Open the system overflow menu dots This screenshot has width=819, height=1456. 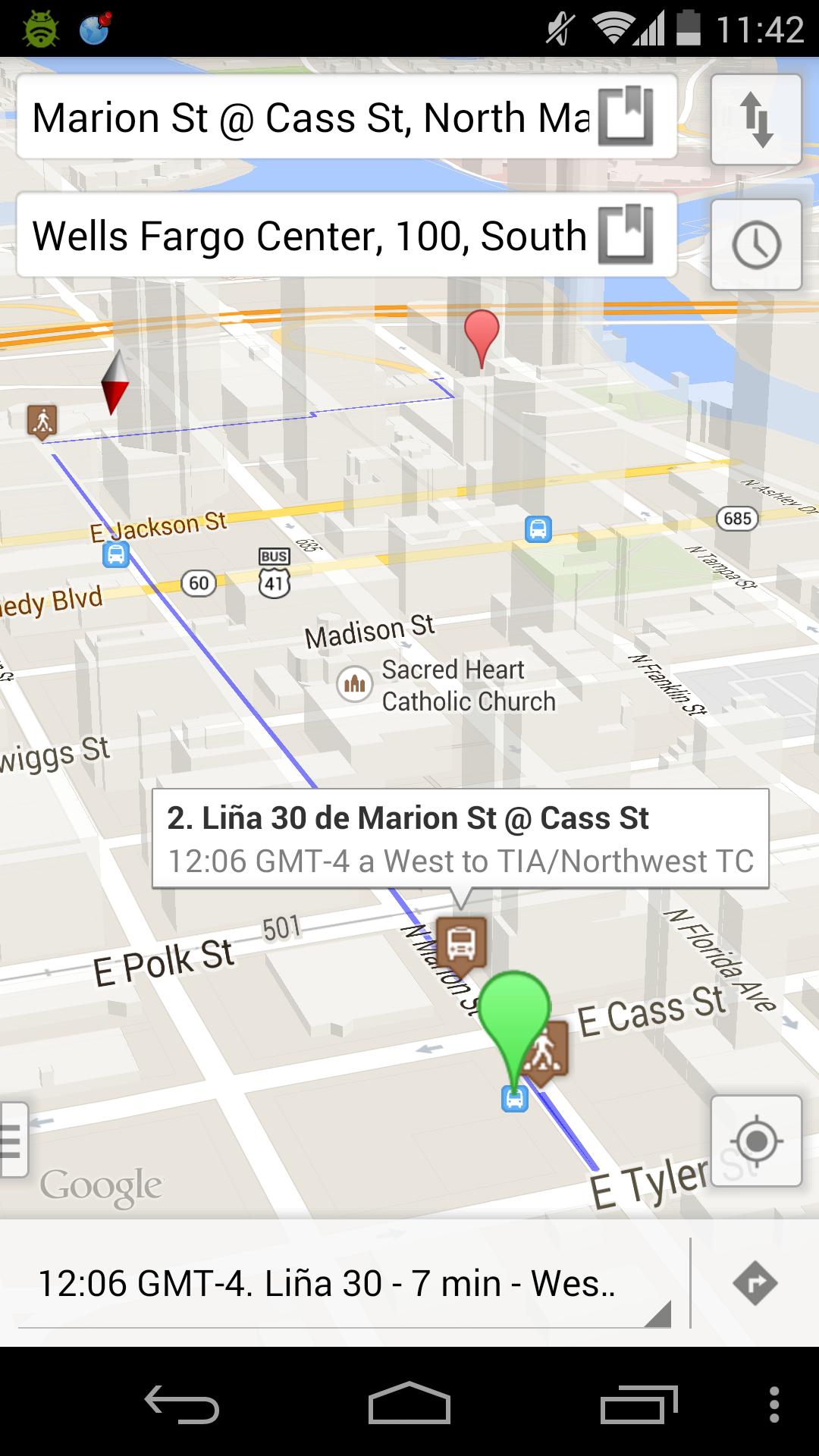pyautogui.click(x=774, y=1405)
